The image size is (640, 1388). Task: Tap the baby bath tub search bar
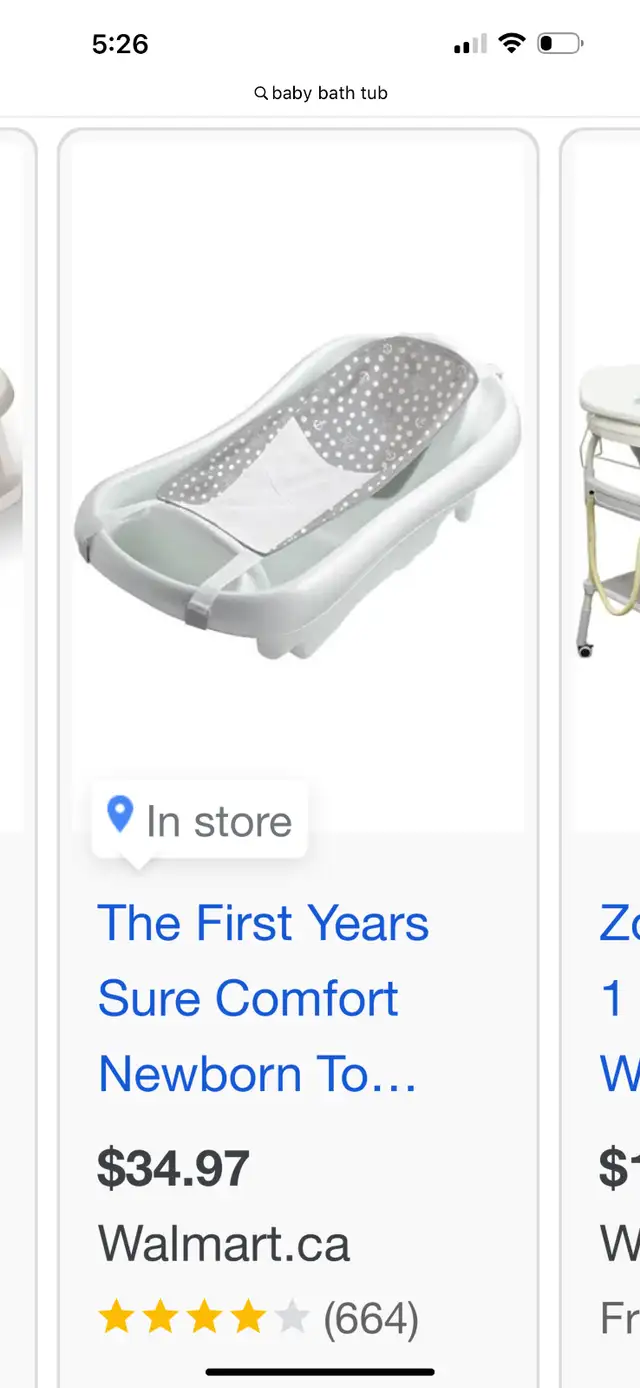pyautogui.click(x=320, y=93)
